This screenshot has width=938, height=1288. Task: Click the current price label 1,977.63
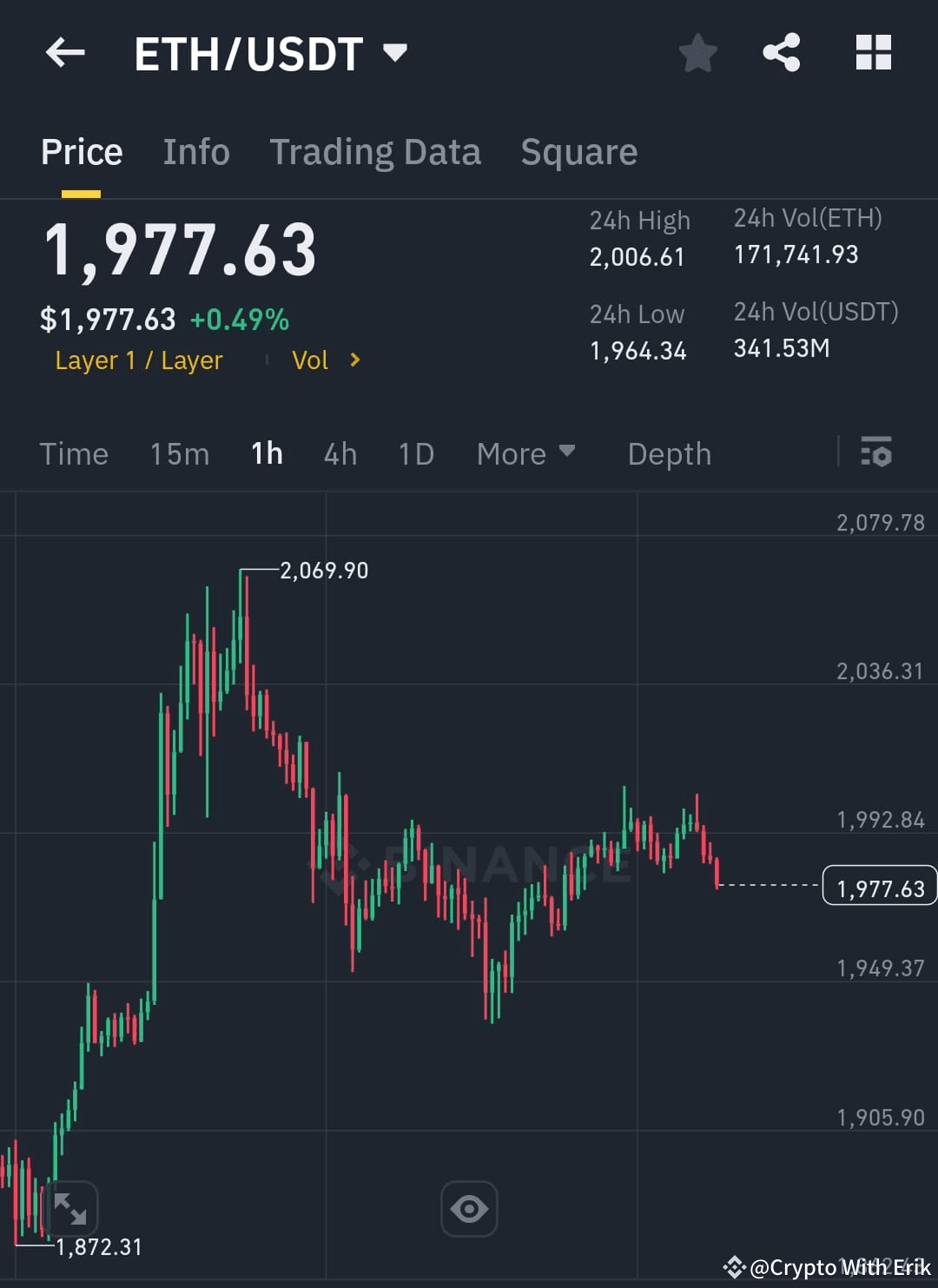coord(879,887)
